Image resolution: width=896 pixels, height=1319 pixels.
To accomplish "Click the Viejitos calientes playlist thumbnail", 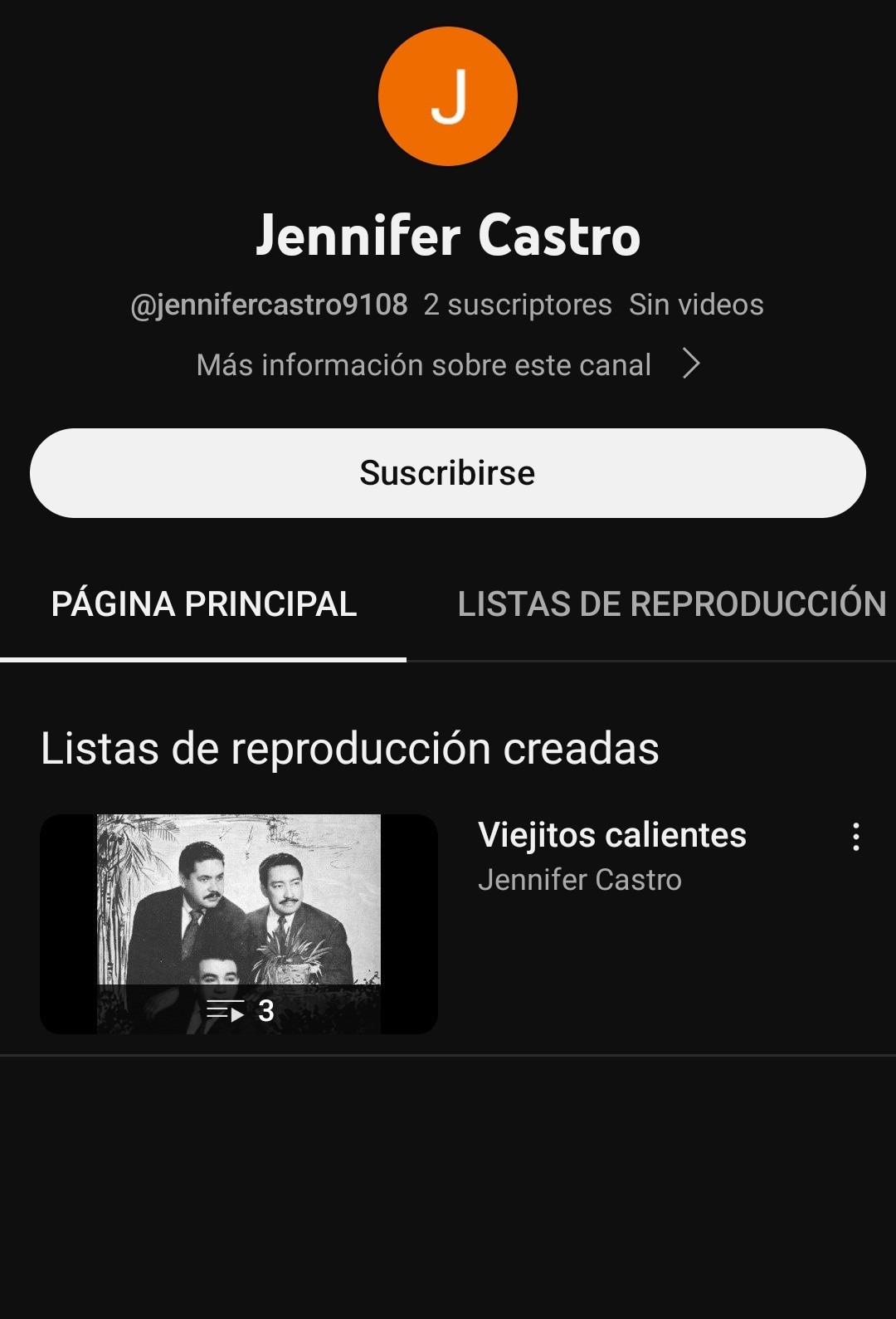I will 241,924.
